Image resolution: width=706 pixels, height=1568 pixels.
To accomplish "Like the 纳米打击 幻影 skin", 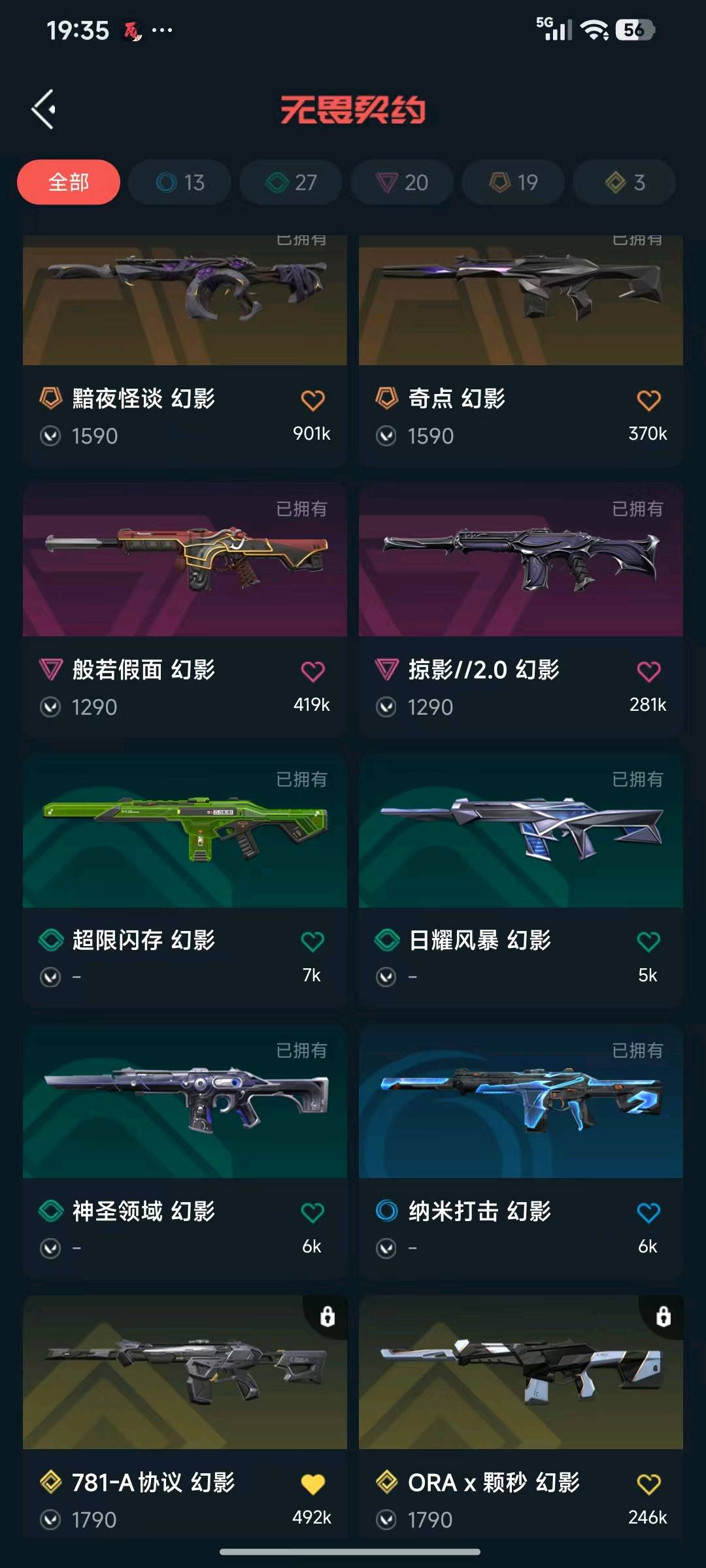I will click(648, 1213).
